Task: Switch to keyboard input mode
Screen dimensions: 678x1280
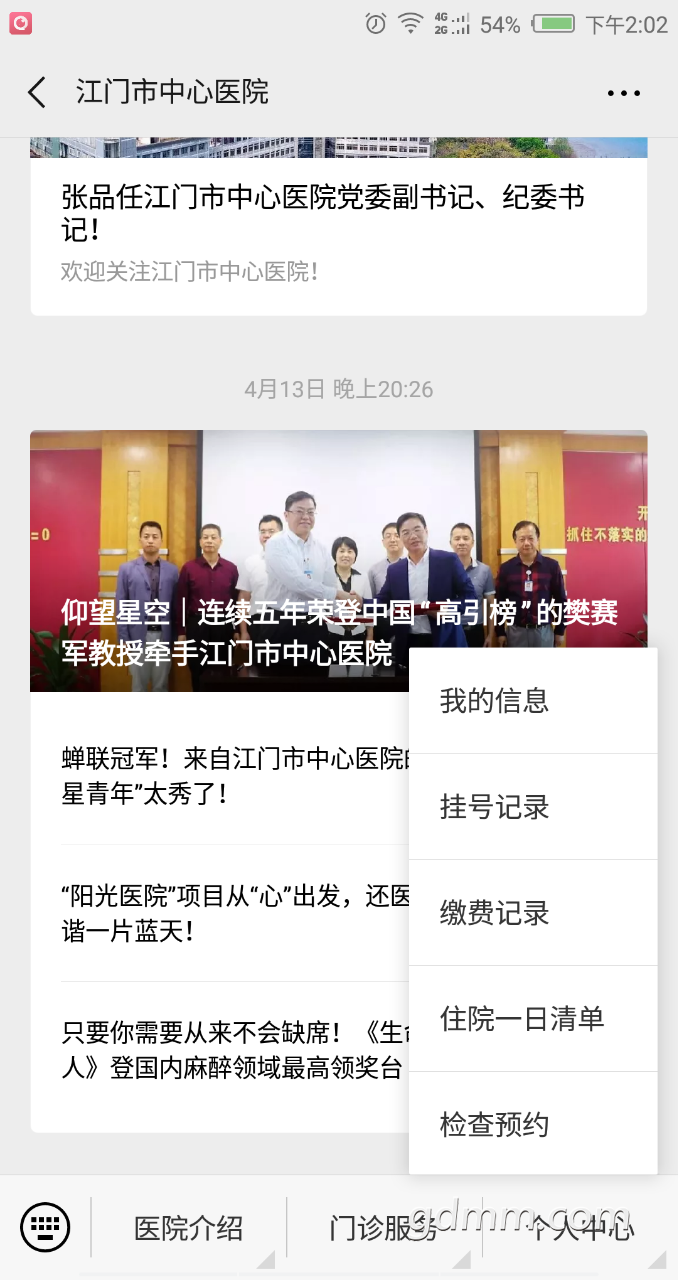Action: click(45, 1227)
